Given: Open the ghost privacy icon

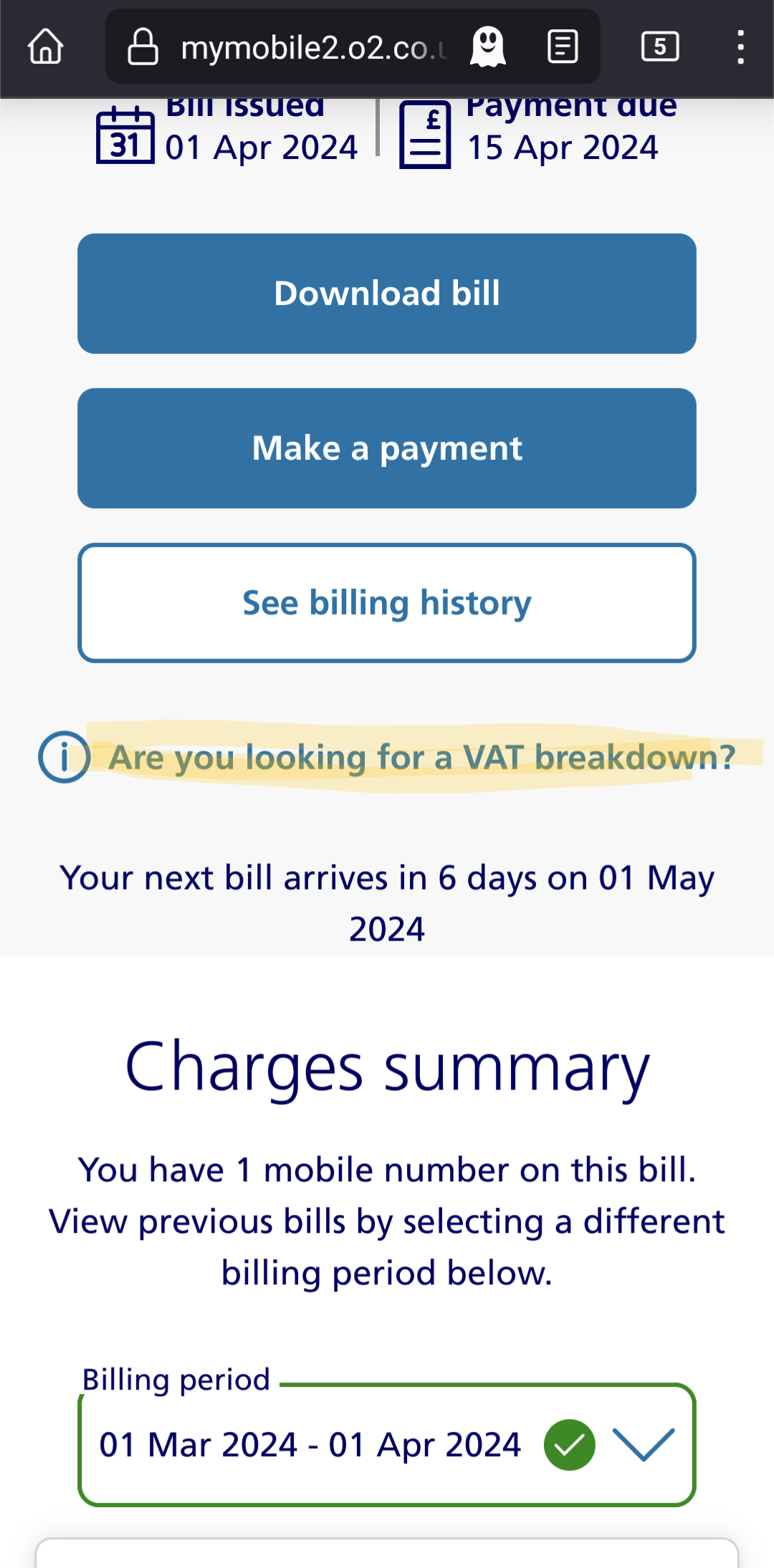Looking at the screenshot, I should pos(488,47).
